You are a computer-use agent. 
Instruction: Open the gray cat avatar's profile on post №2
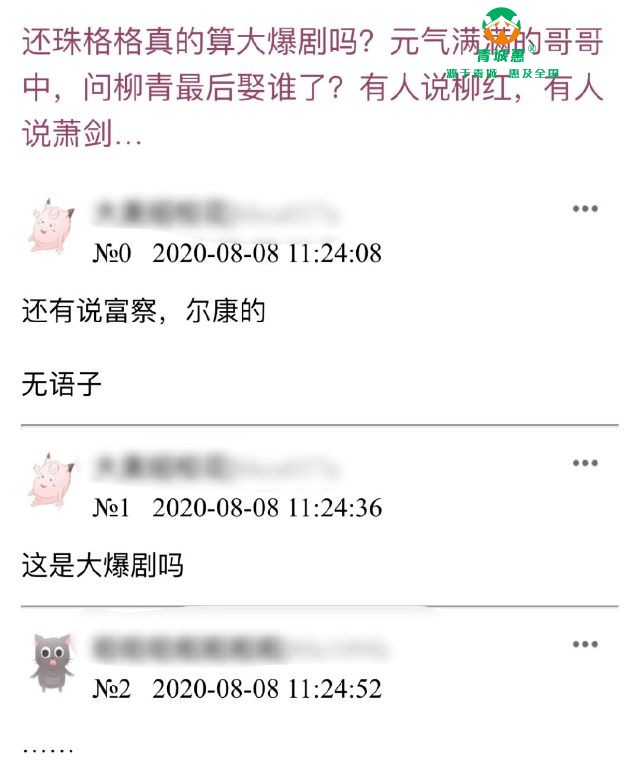pyautogui.click(x=51, y=662)
